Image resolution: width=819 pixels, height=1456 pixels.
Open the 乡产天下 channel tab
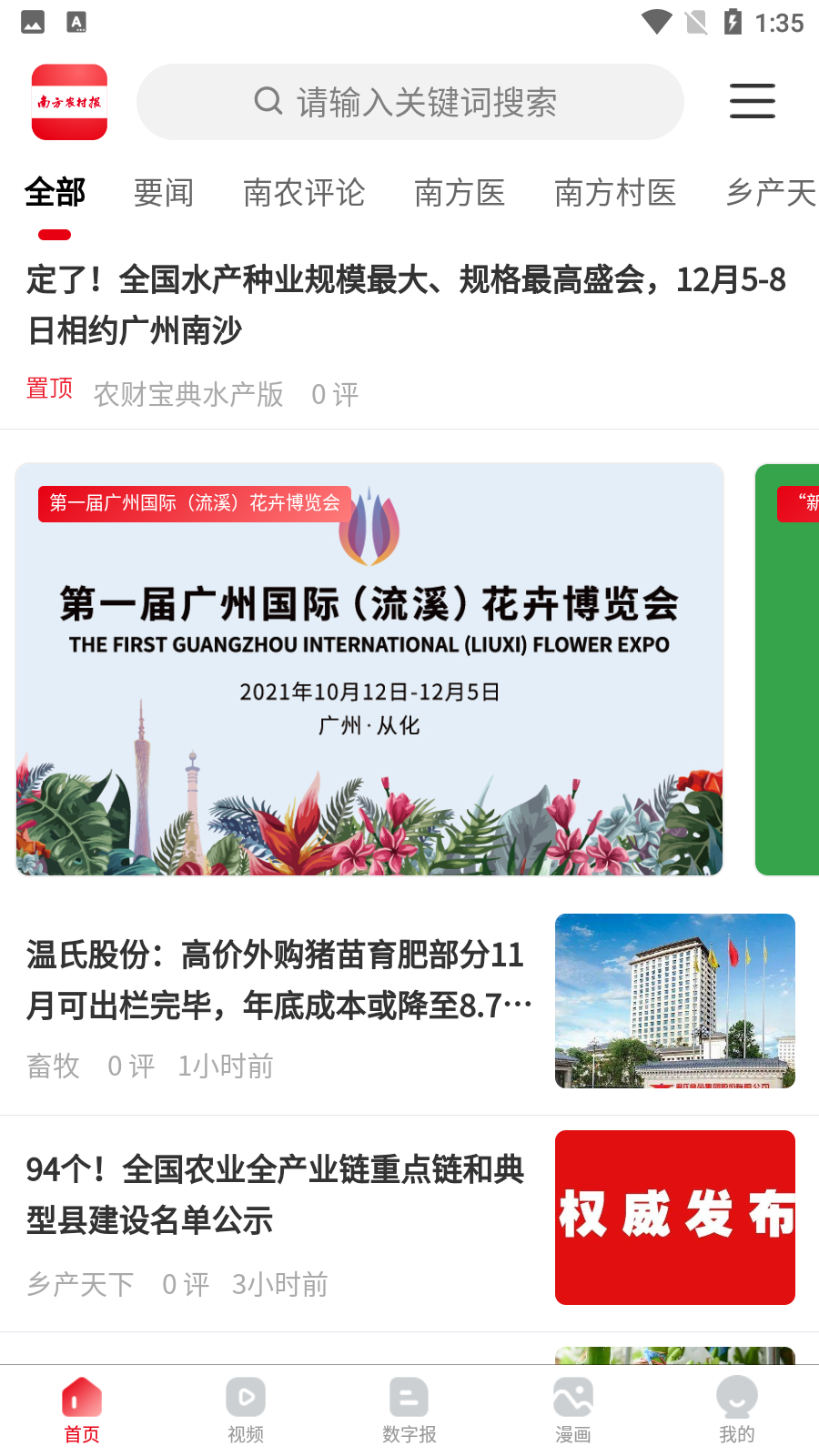click(769, 193)
